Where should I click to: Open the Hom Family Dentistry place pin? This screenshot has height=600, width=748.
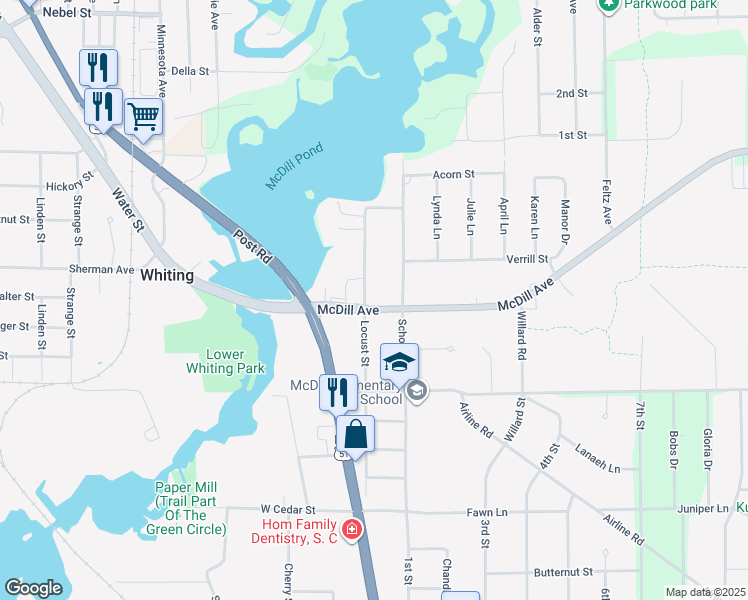tap(351, 531)
